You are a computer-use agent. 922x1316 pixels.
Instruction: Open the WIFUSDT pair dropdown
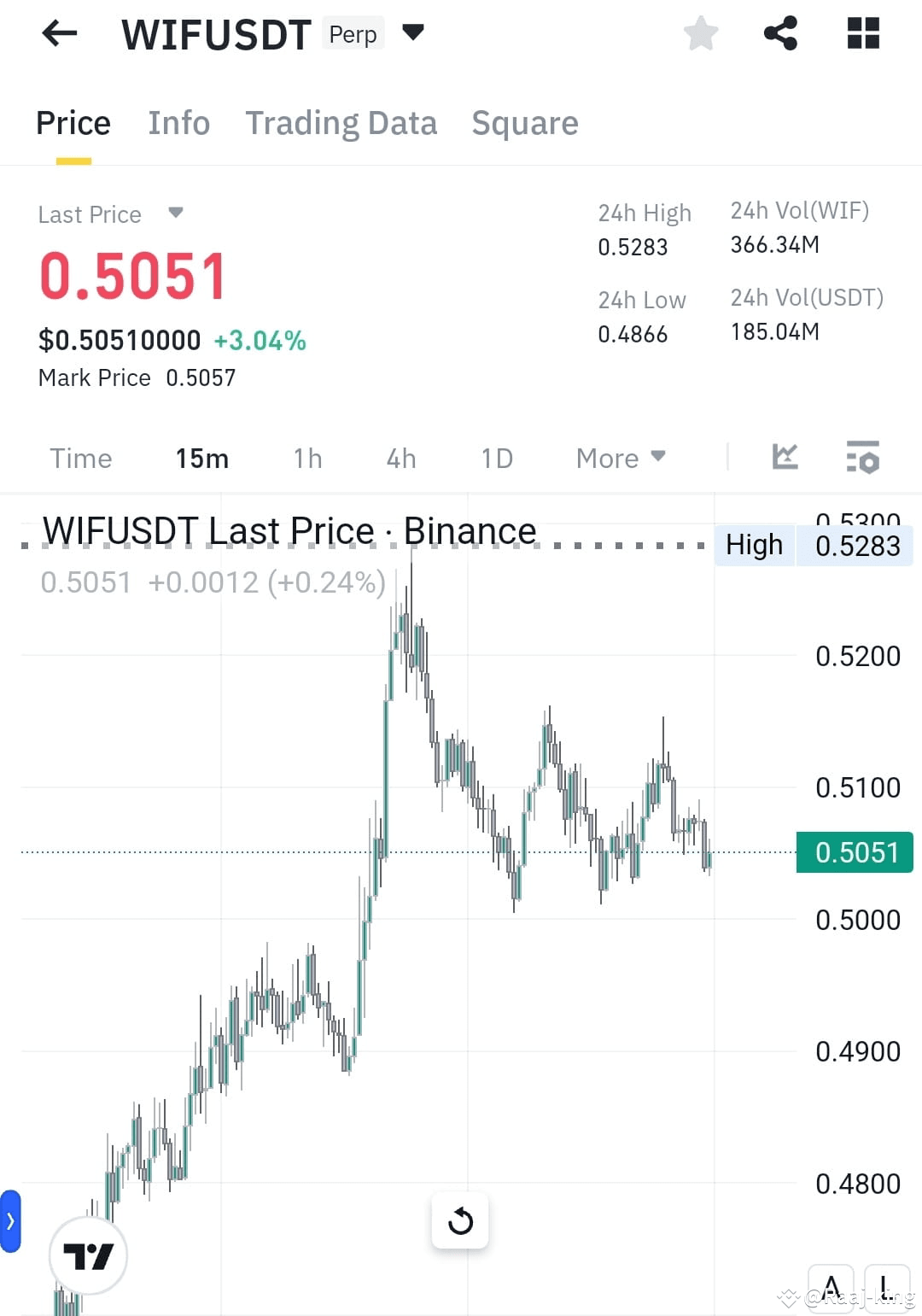[412, 32]
